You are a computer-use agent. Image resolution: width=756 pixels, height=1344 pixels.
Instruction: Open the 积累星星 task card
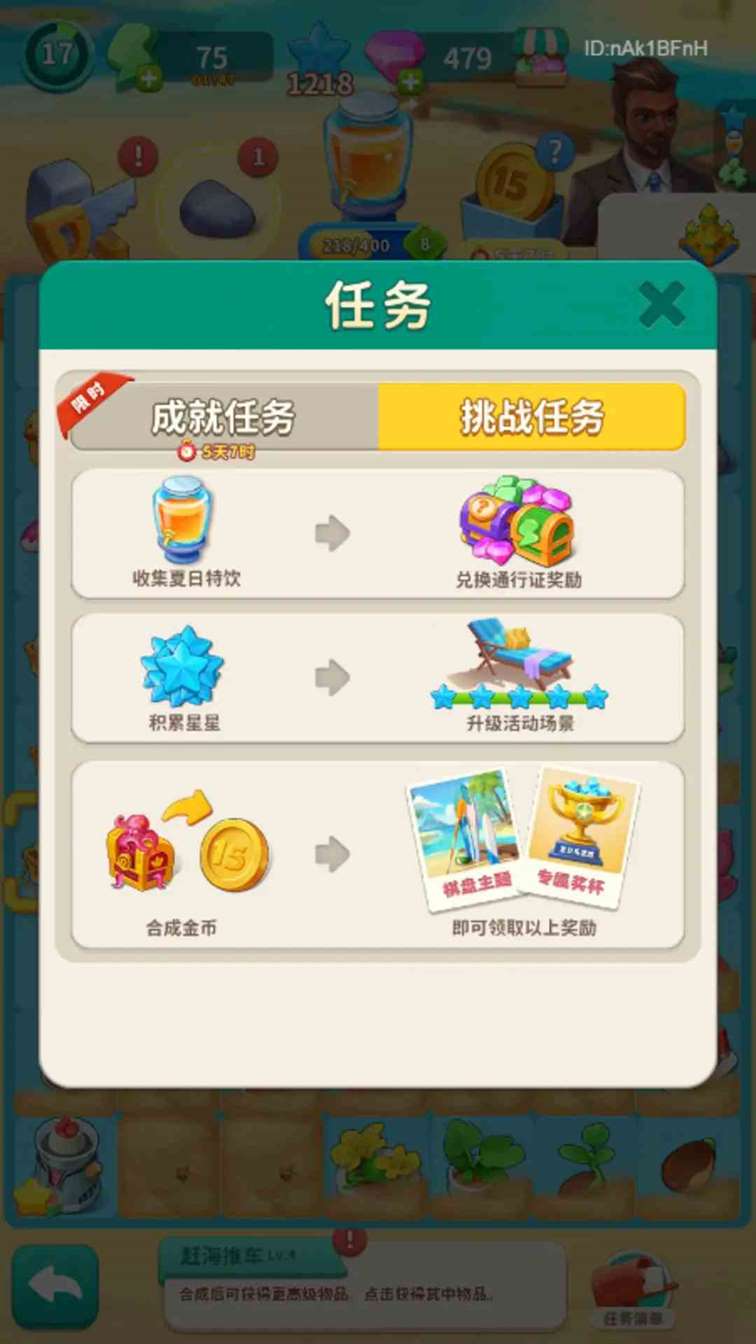378,678
